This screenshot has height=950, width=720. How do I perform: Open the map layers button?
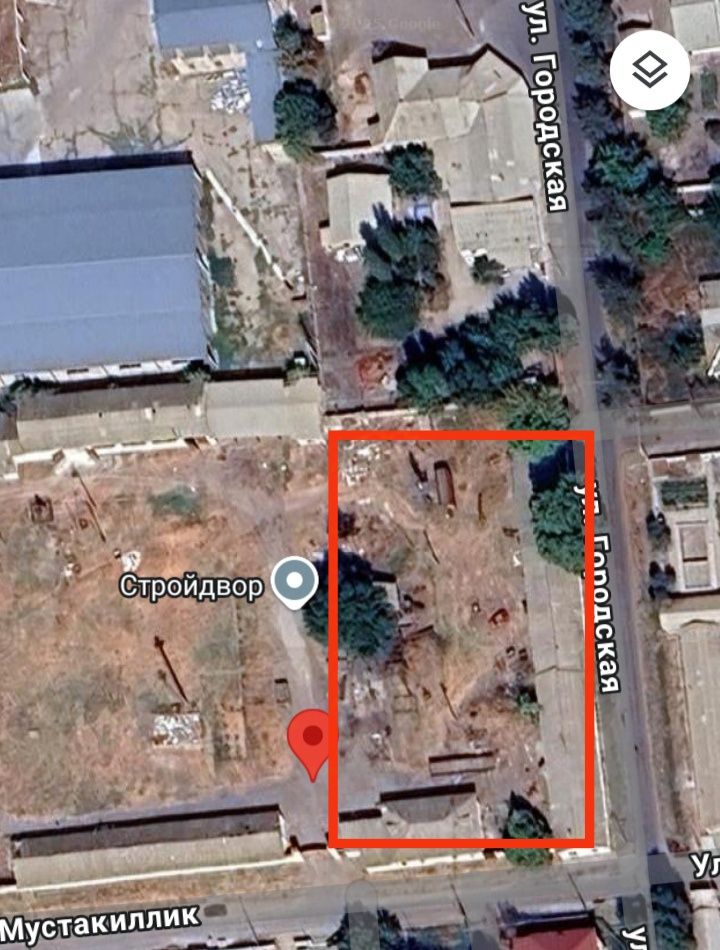[650, 70]
